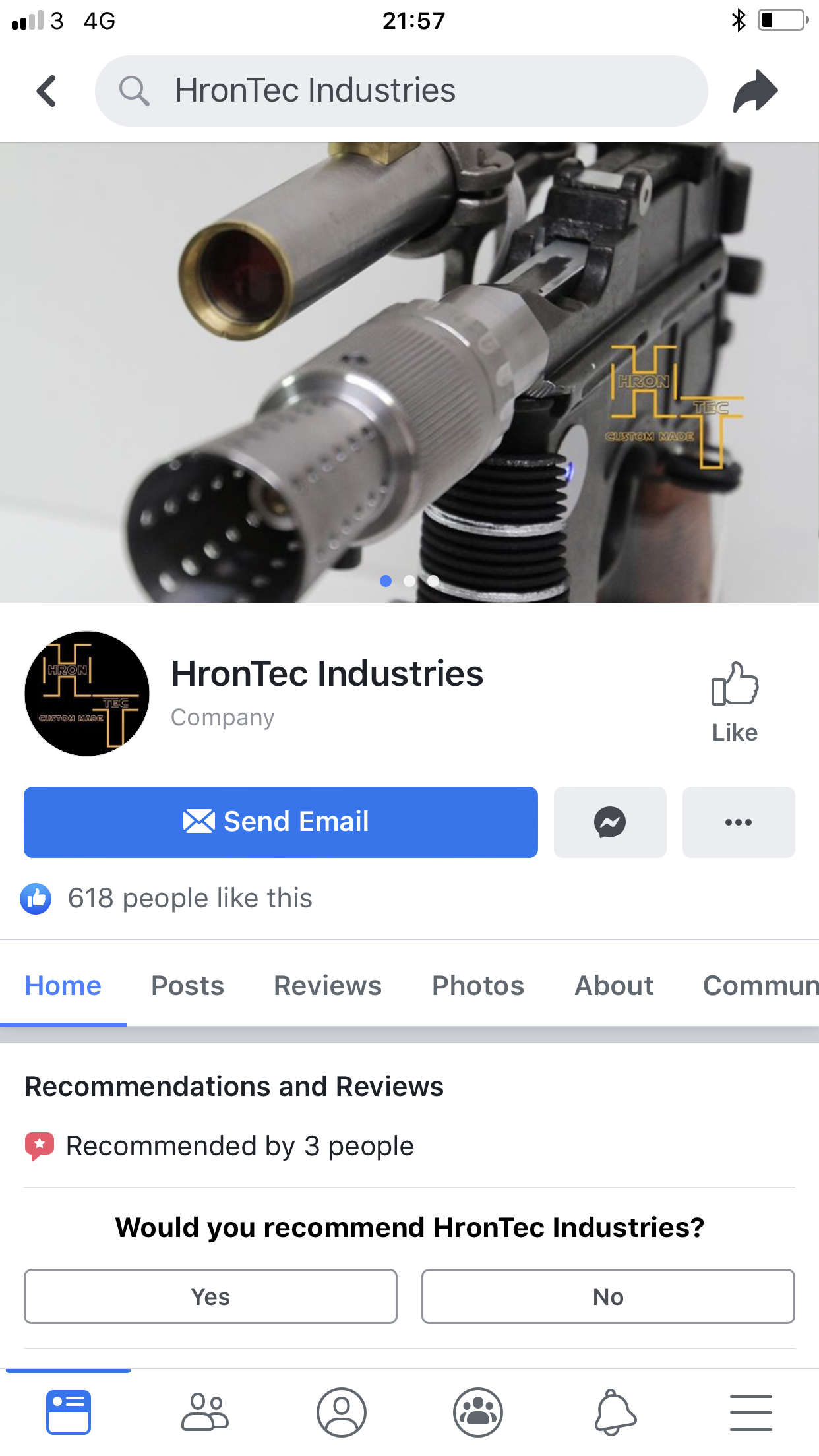Message the page via the Messenger icon
819x1456 pixels.
[610, 822]
